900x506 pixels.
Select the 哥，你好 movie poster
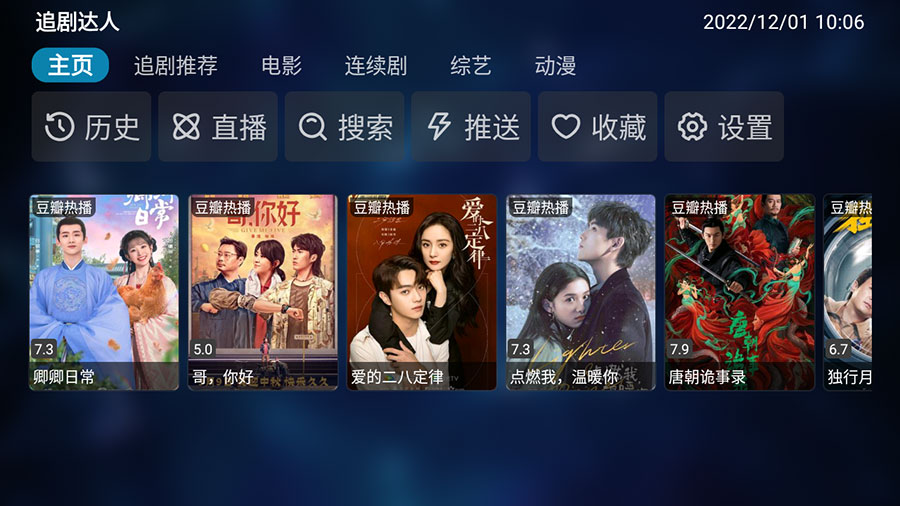coord(263,292)
